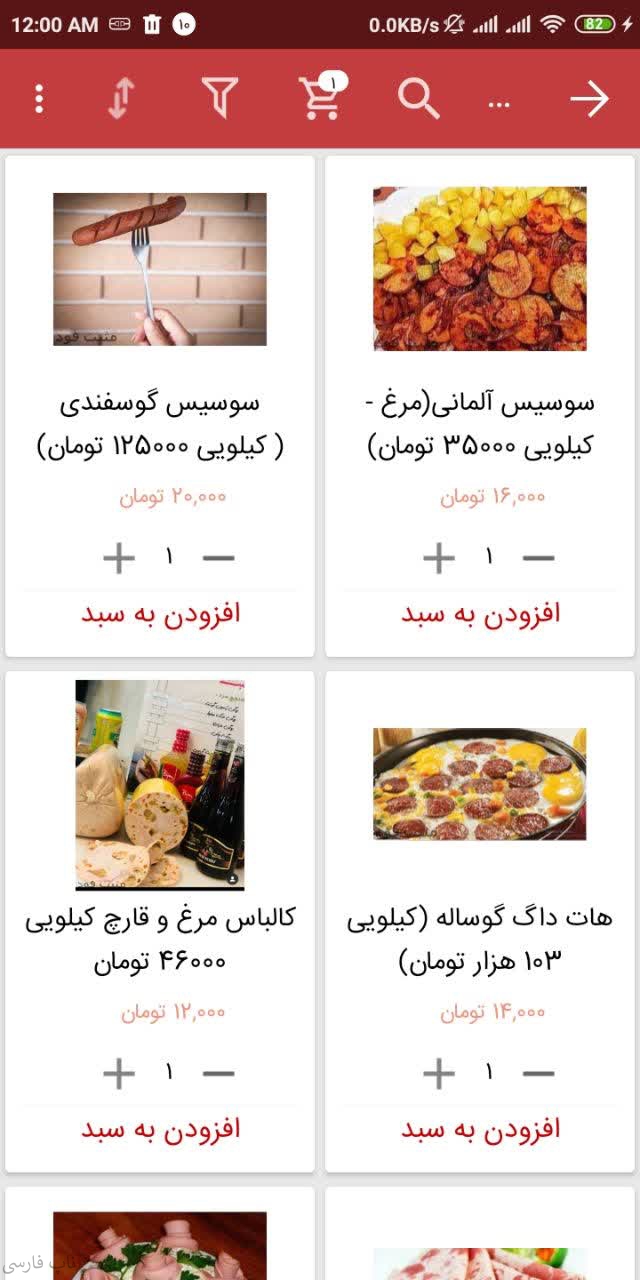The height and width of the screenshot is (1280, 640).
Task: Open the search
Action: tap(418, 98)
